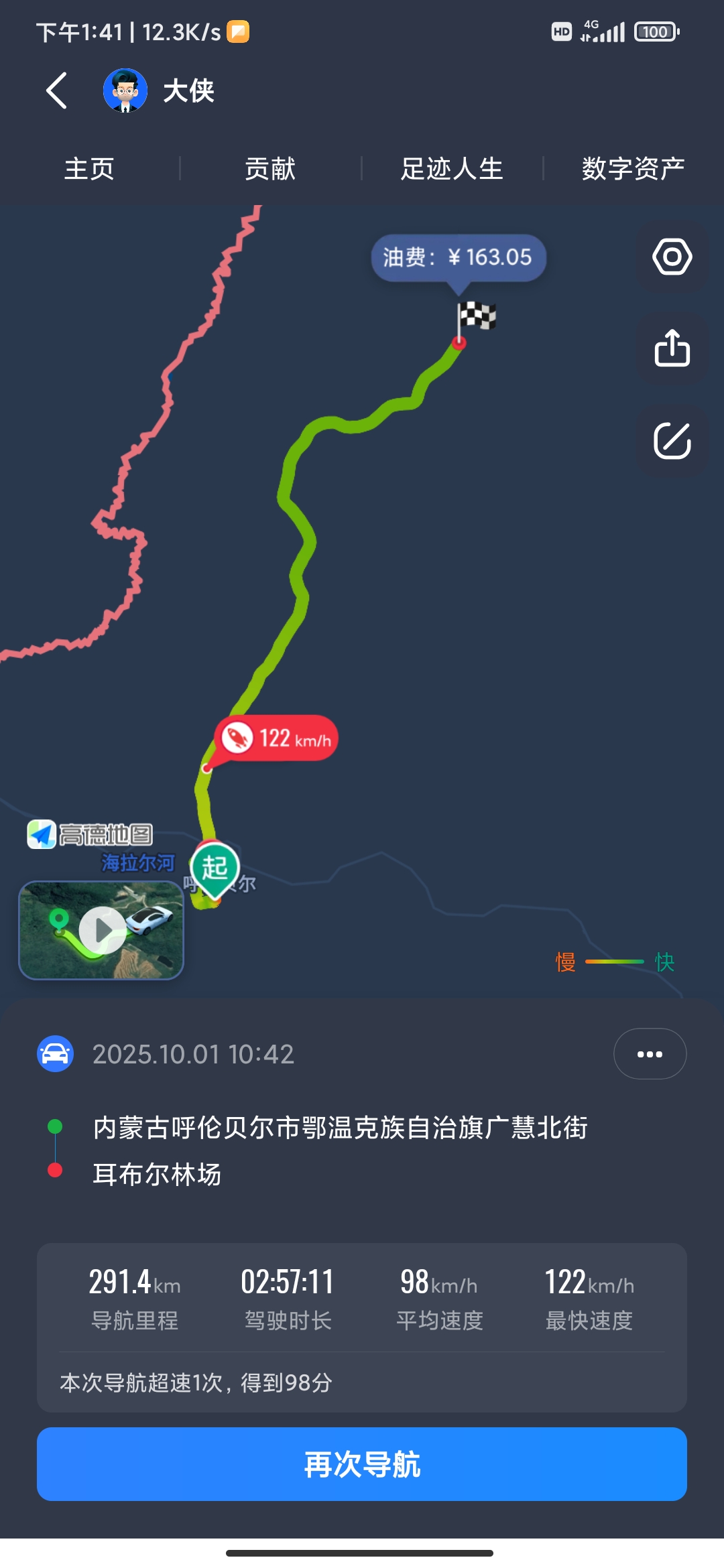
Task: Edit the trip record
Action: tap(672, 441)
